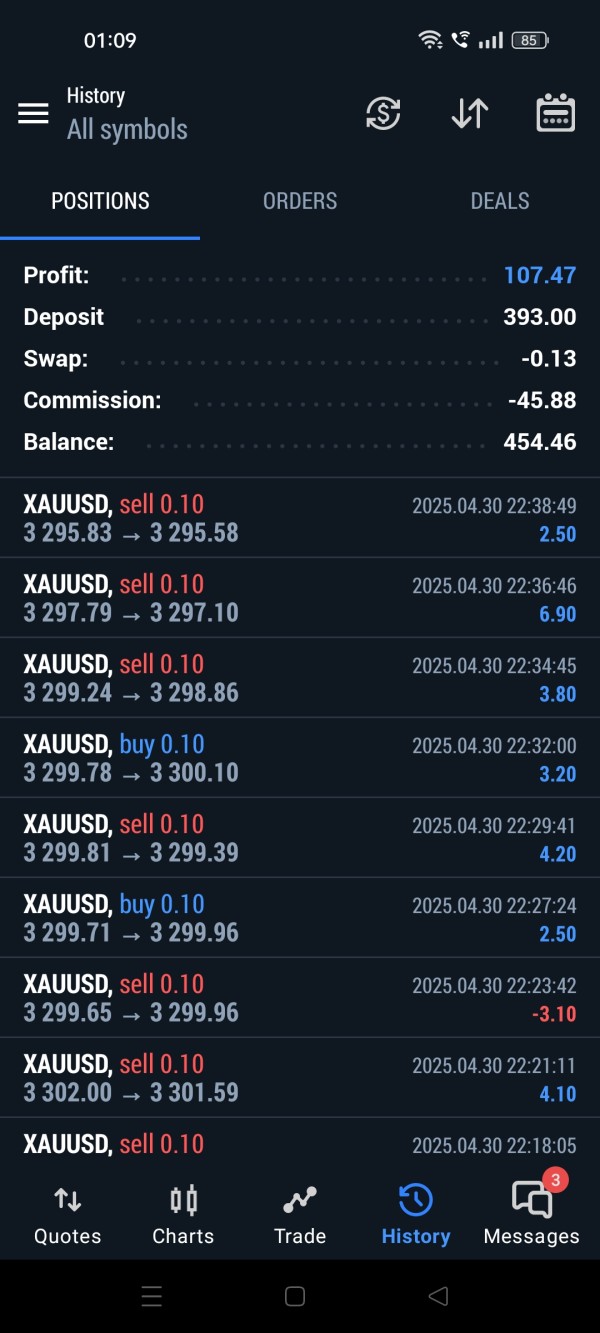The image size is (600, 1333).
Task: Open Messages with 3 unread
Action: [x=531, y=1214]
